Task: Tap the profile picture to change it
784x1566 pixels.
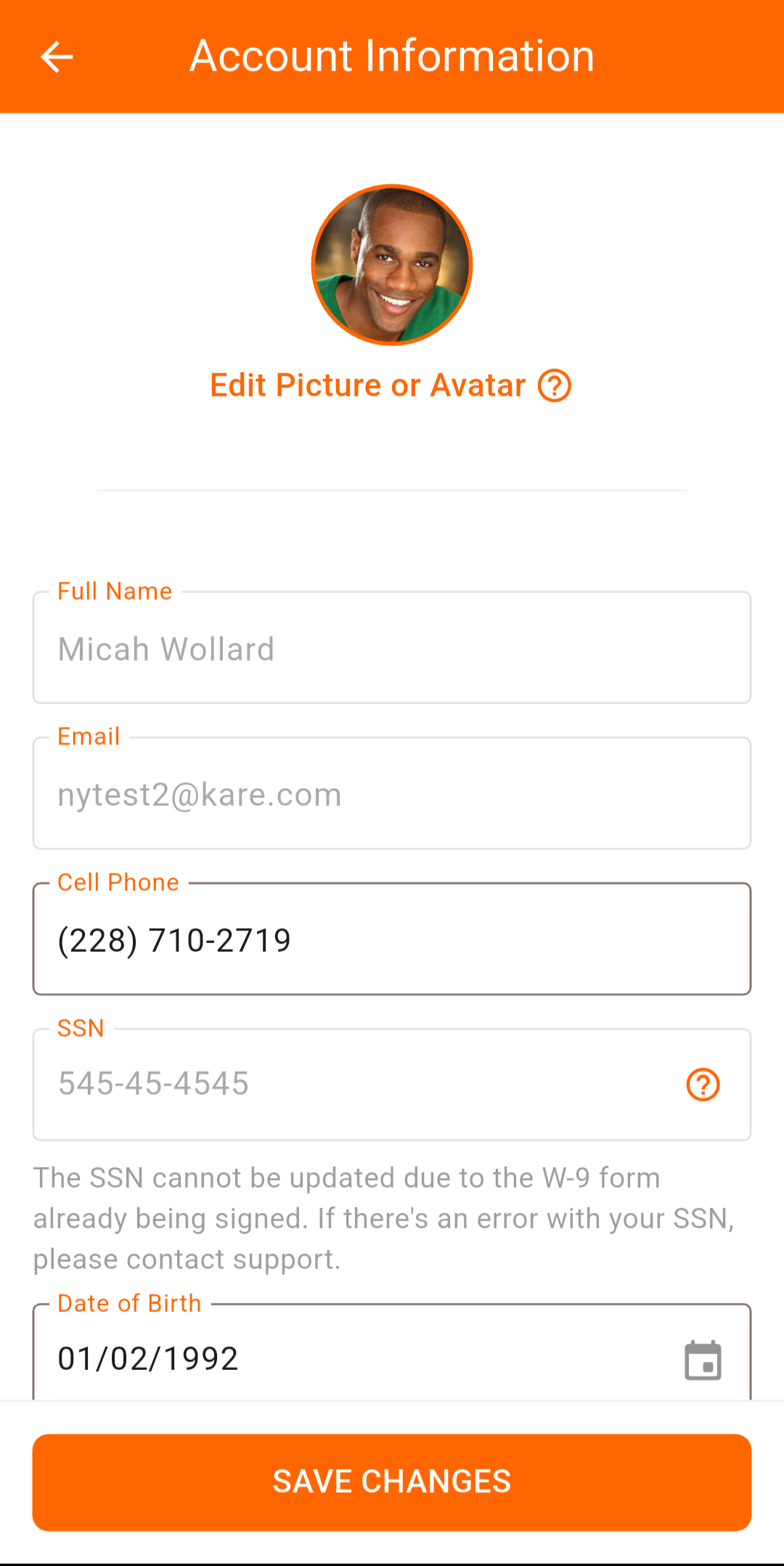Action: pos(392,265)
